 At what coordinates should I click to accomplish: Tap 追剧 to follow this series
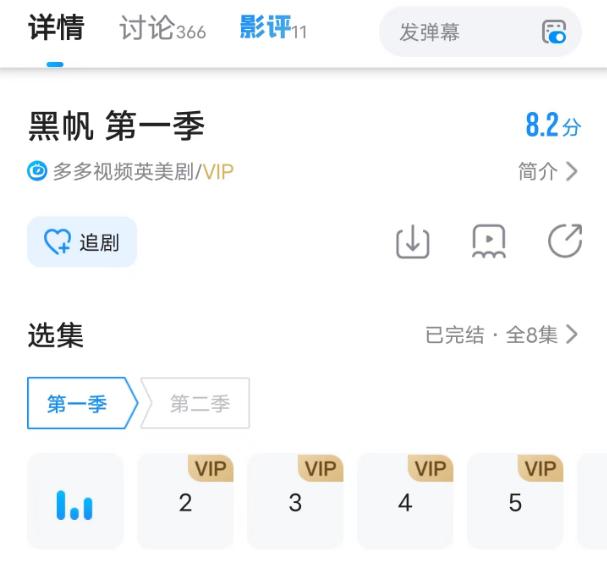[x=82, y=242]
